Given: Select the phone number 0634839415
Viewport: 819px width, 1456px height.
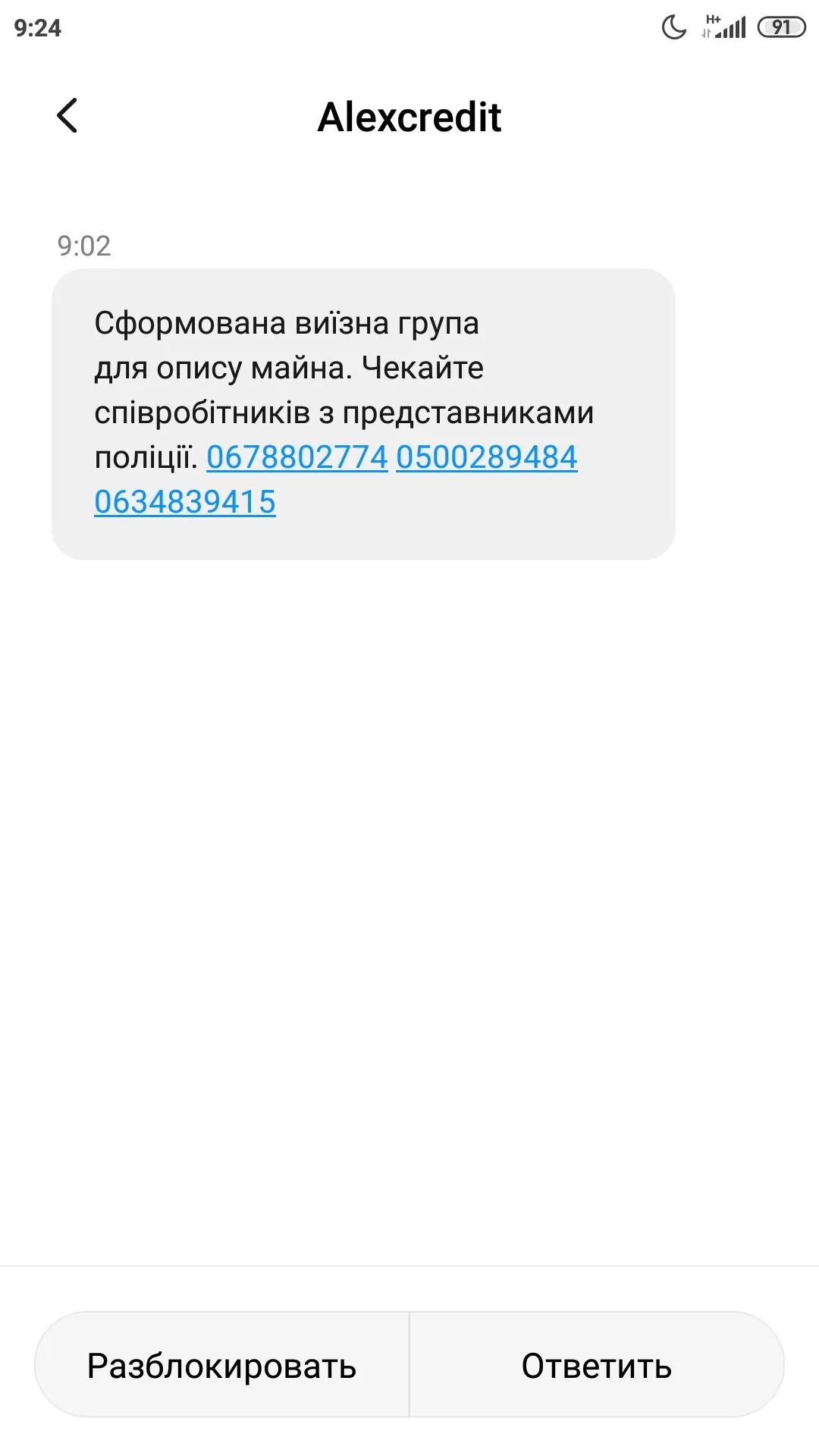Looking at the screenshot, I should click(185, 502).
